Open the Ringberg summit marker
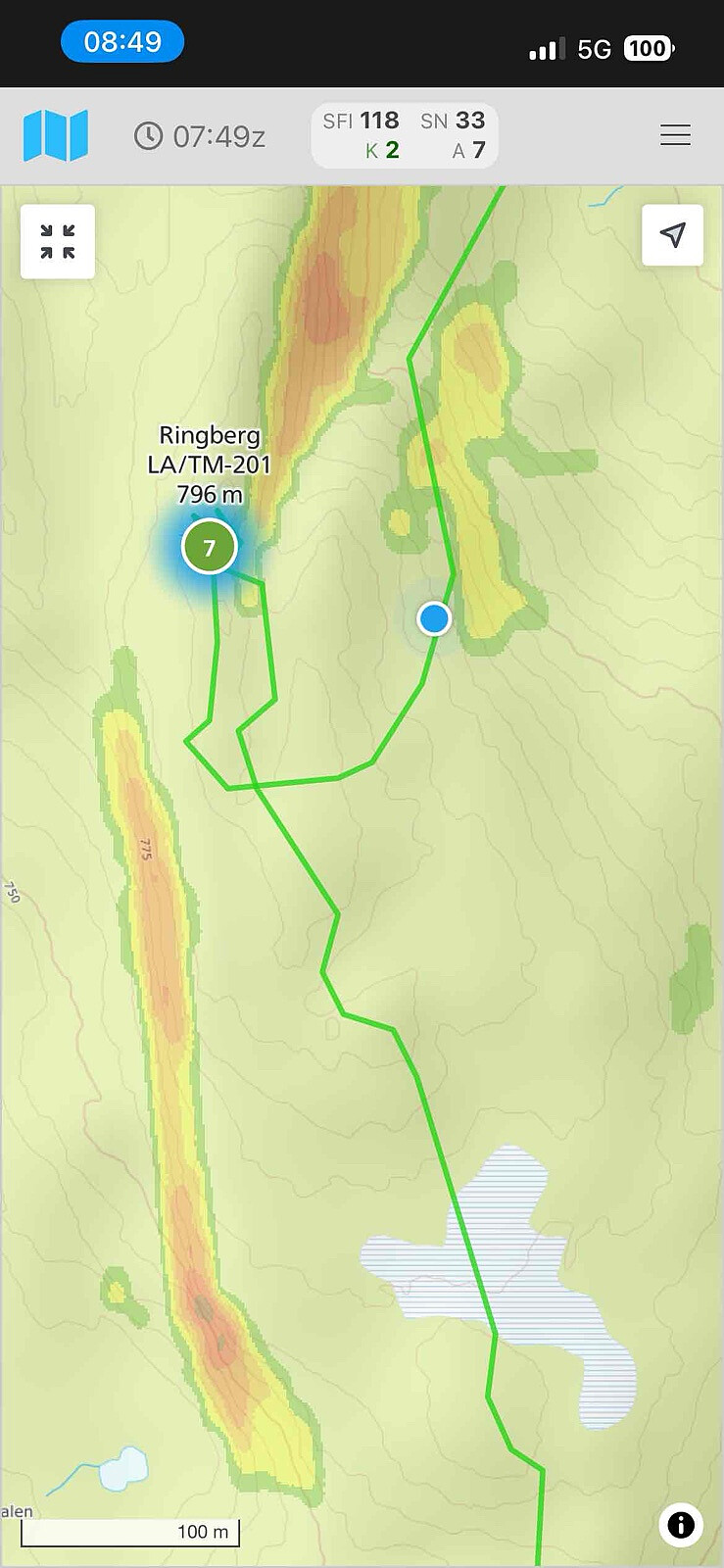 coord(210,547)
